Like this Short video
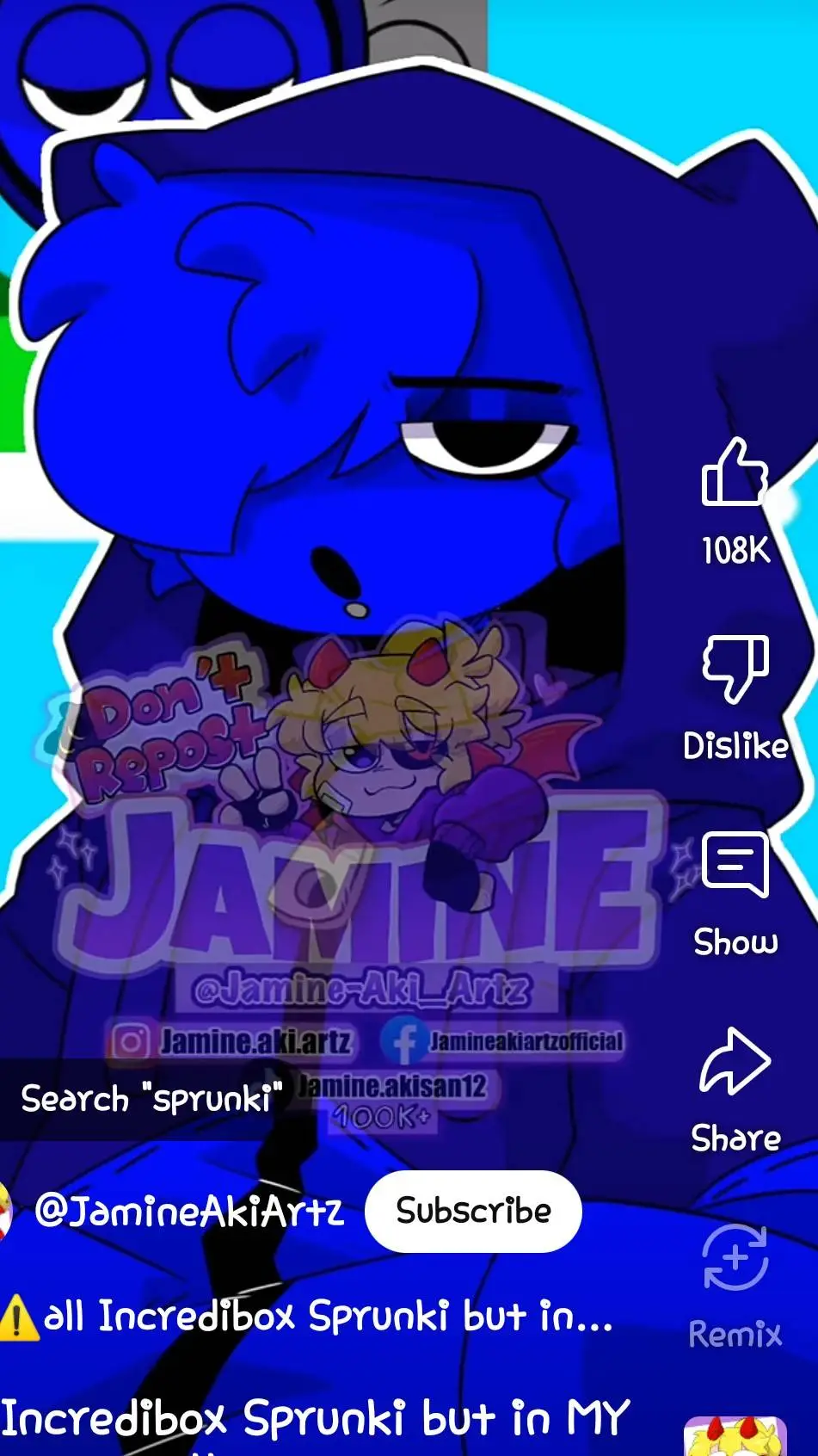818x1456 pixels. (735, 473)
